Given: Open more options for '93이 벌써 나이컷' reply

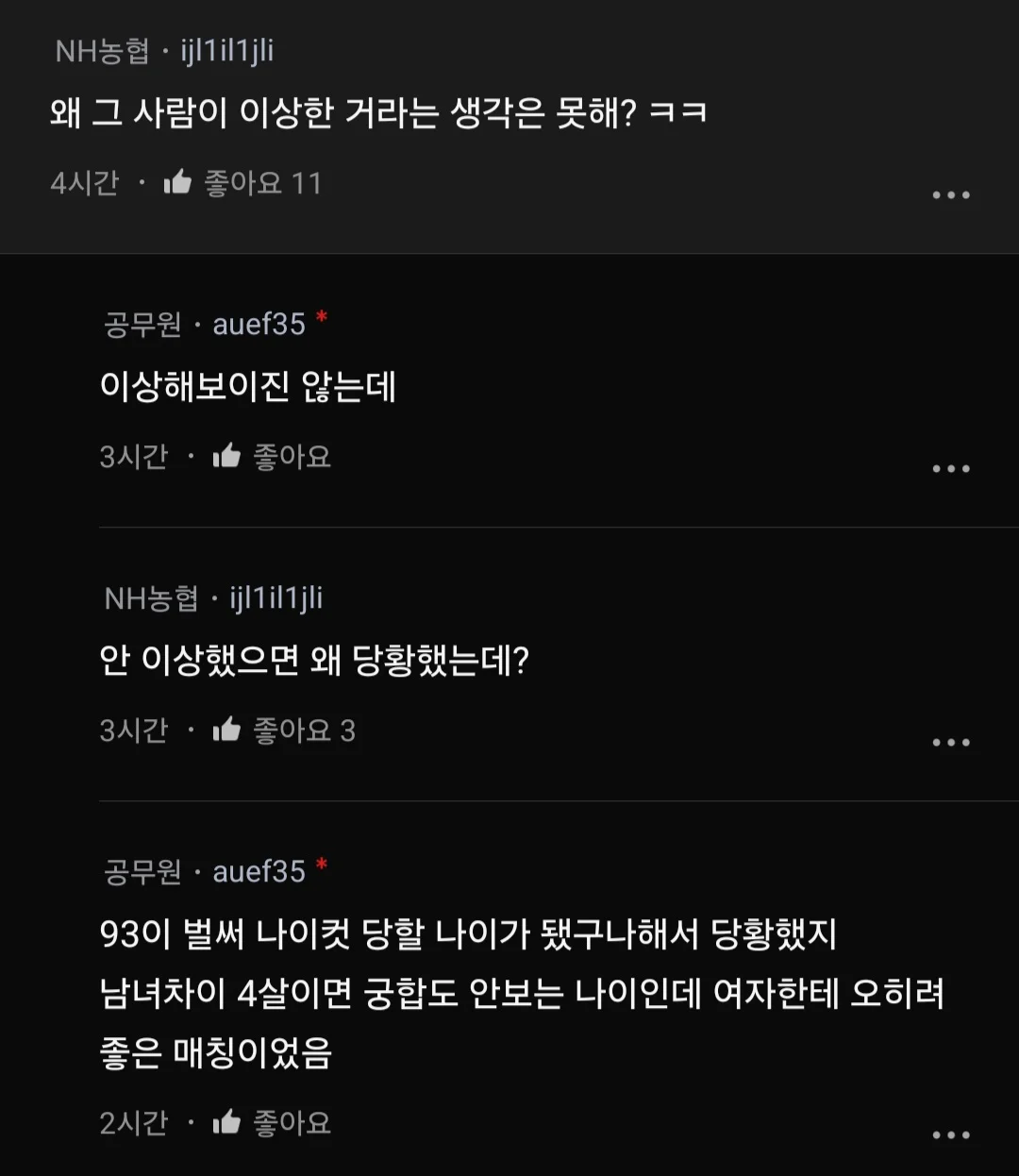Looking at the screenshot, I should point(950,1135).
